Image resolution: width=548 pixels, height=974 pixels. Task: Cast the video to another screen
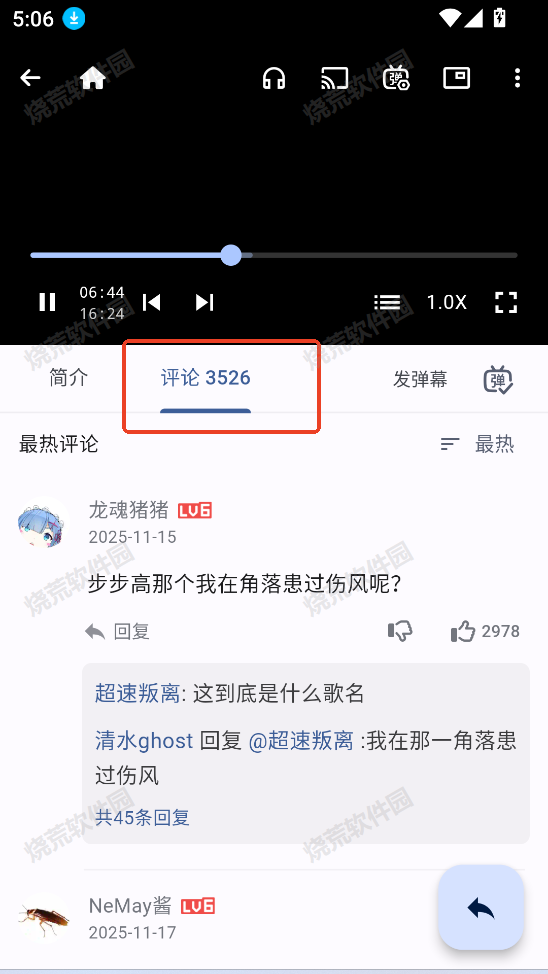point(334,78)
